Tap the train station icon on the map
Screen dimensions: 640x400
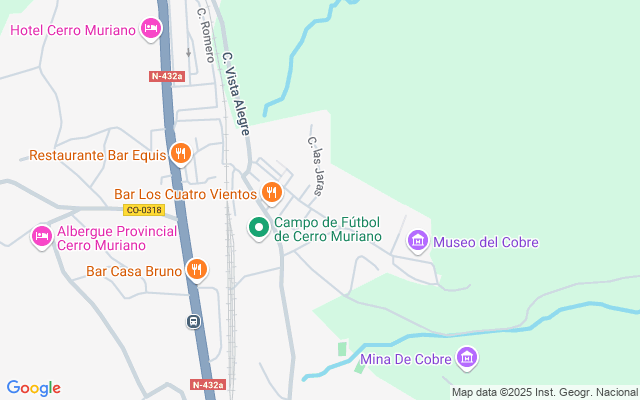click(x=193, y=322)
